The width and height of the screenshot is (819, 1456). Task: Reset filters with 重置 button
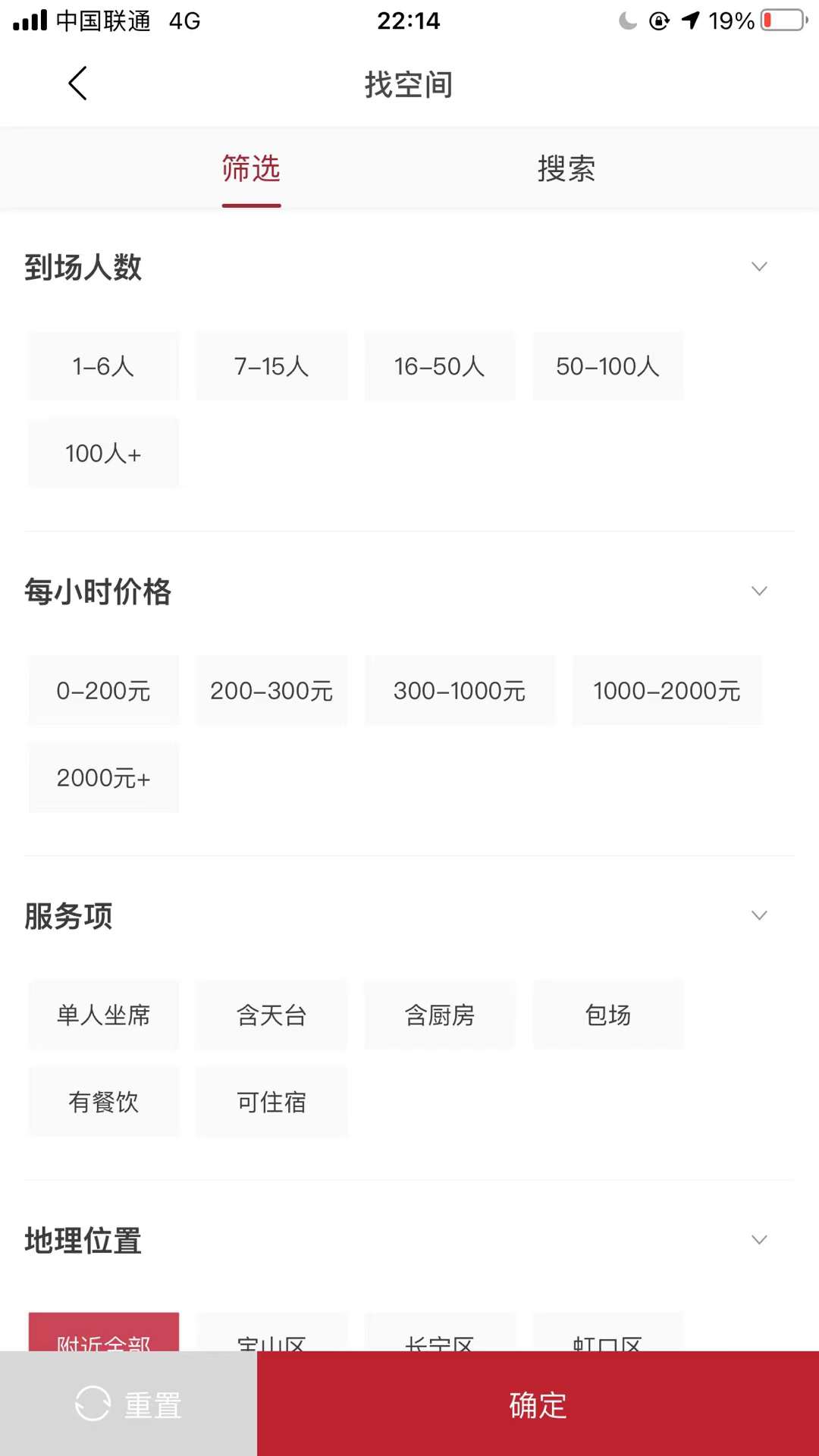click(129, 1404)
